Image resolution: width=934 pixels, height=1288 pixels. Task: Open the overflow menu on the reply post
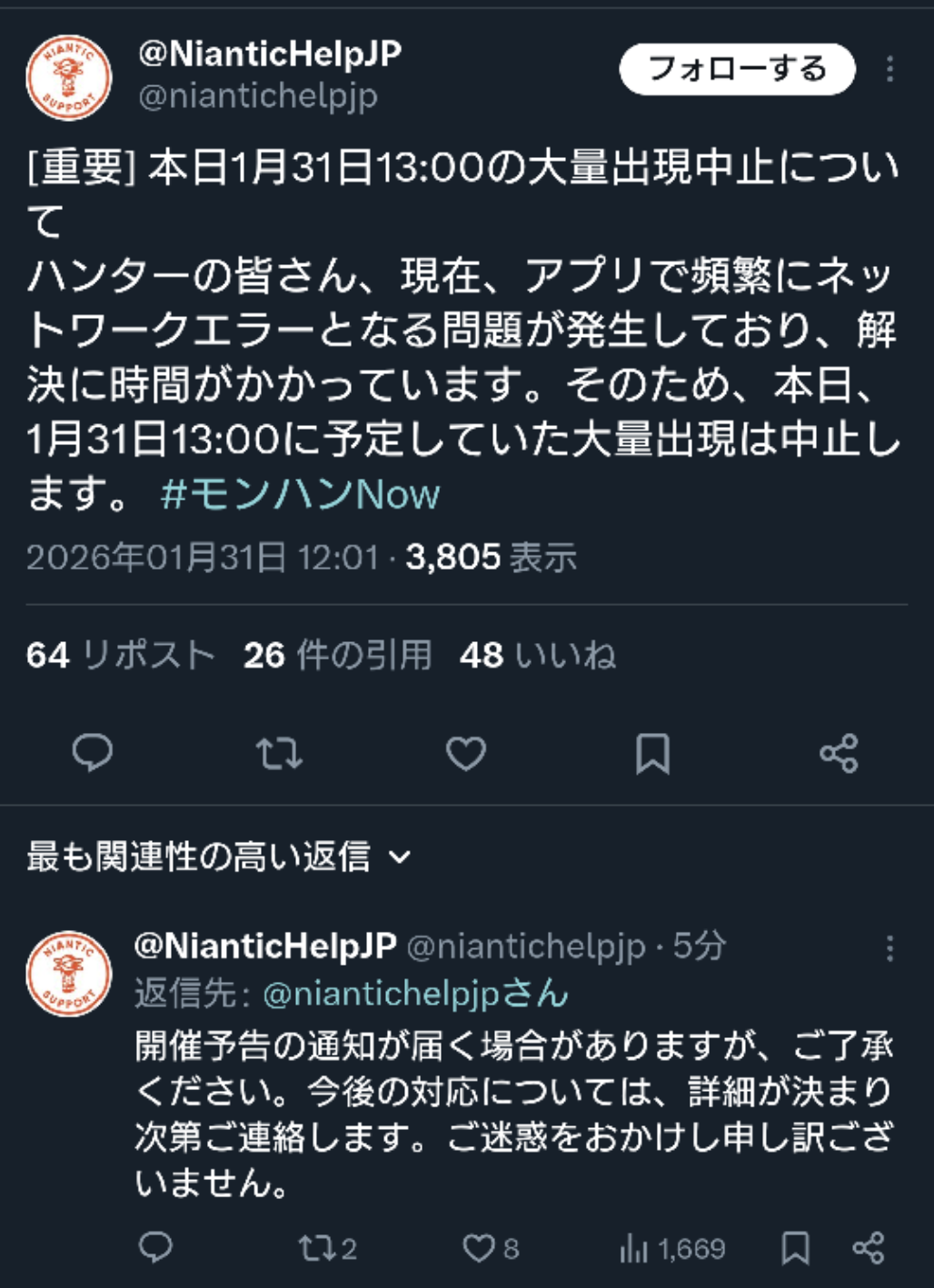pyautogui.click(x=889, y=948)
